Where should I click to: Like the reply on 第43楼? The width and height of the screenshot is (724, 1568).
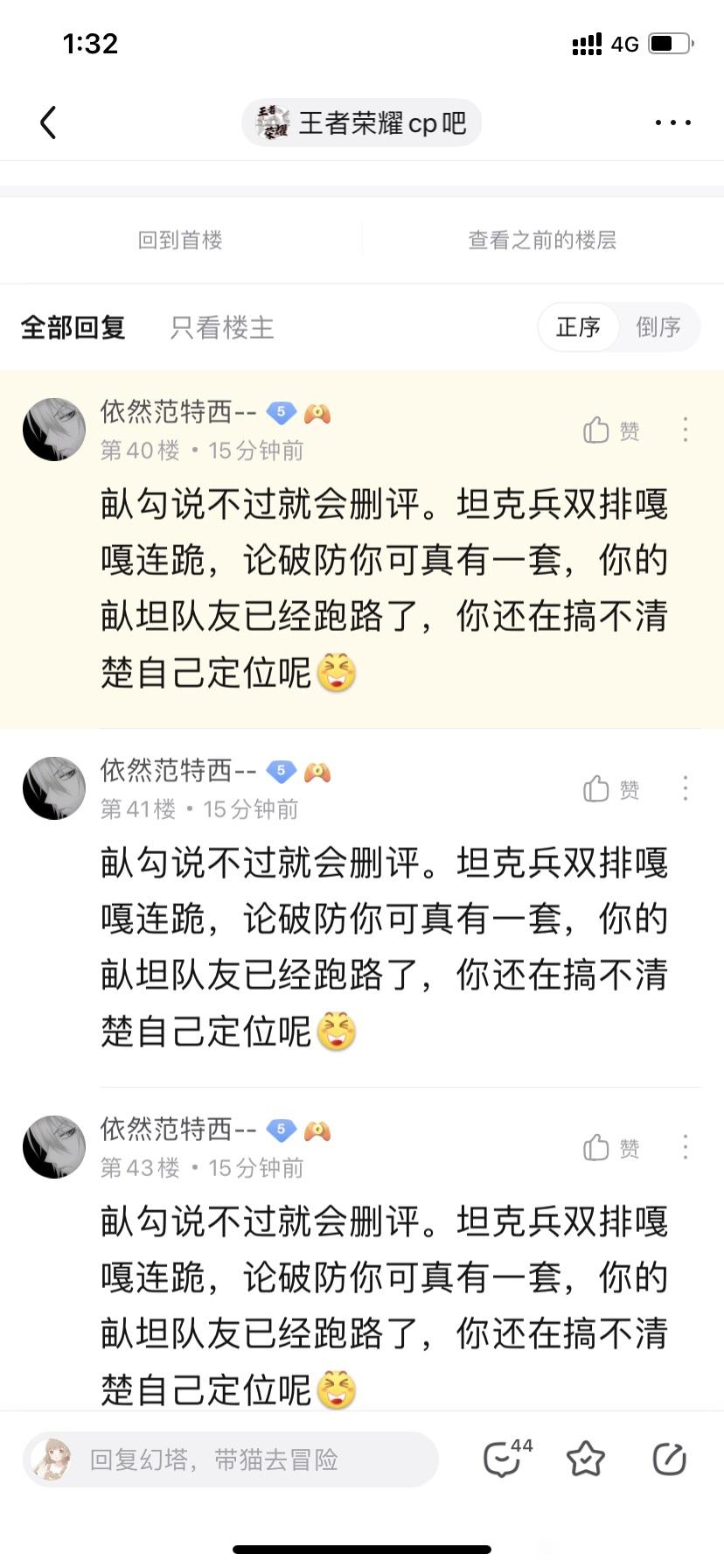[x=611, y=1147]
